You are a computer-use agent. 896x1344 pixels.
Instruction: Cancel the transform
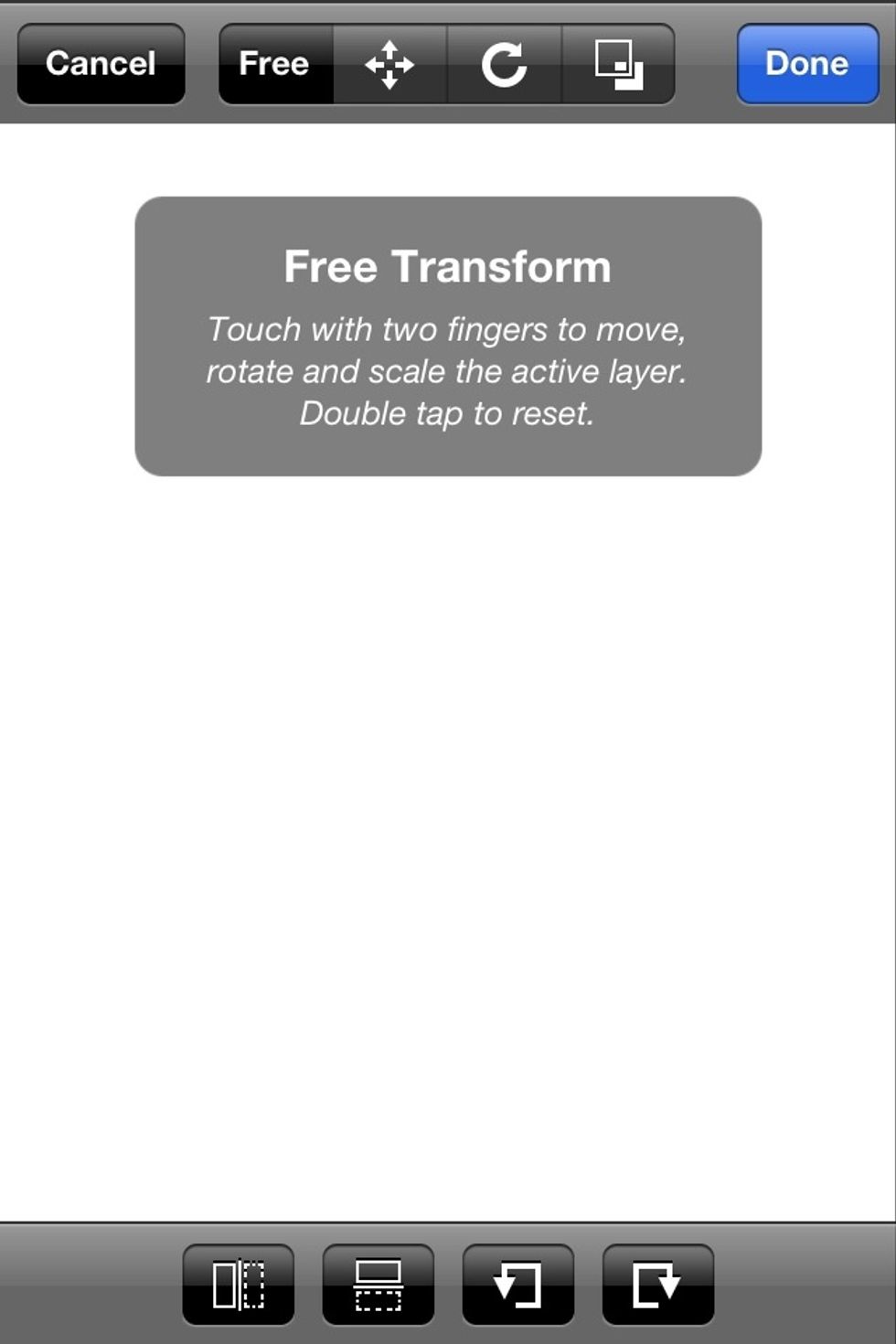point(101,64)
